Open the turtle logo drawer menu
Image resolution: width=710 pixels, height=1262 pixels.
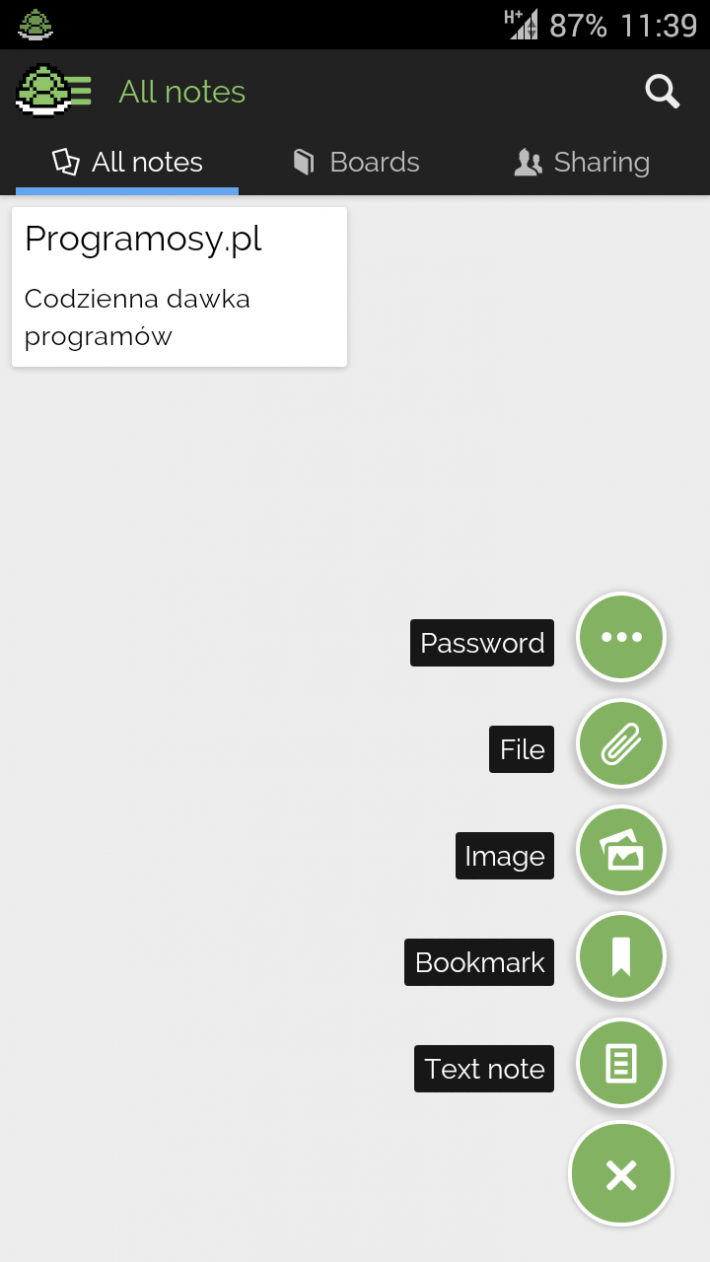tap(53, 91)
